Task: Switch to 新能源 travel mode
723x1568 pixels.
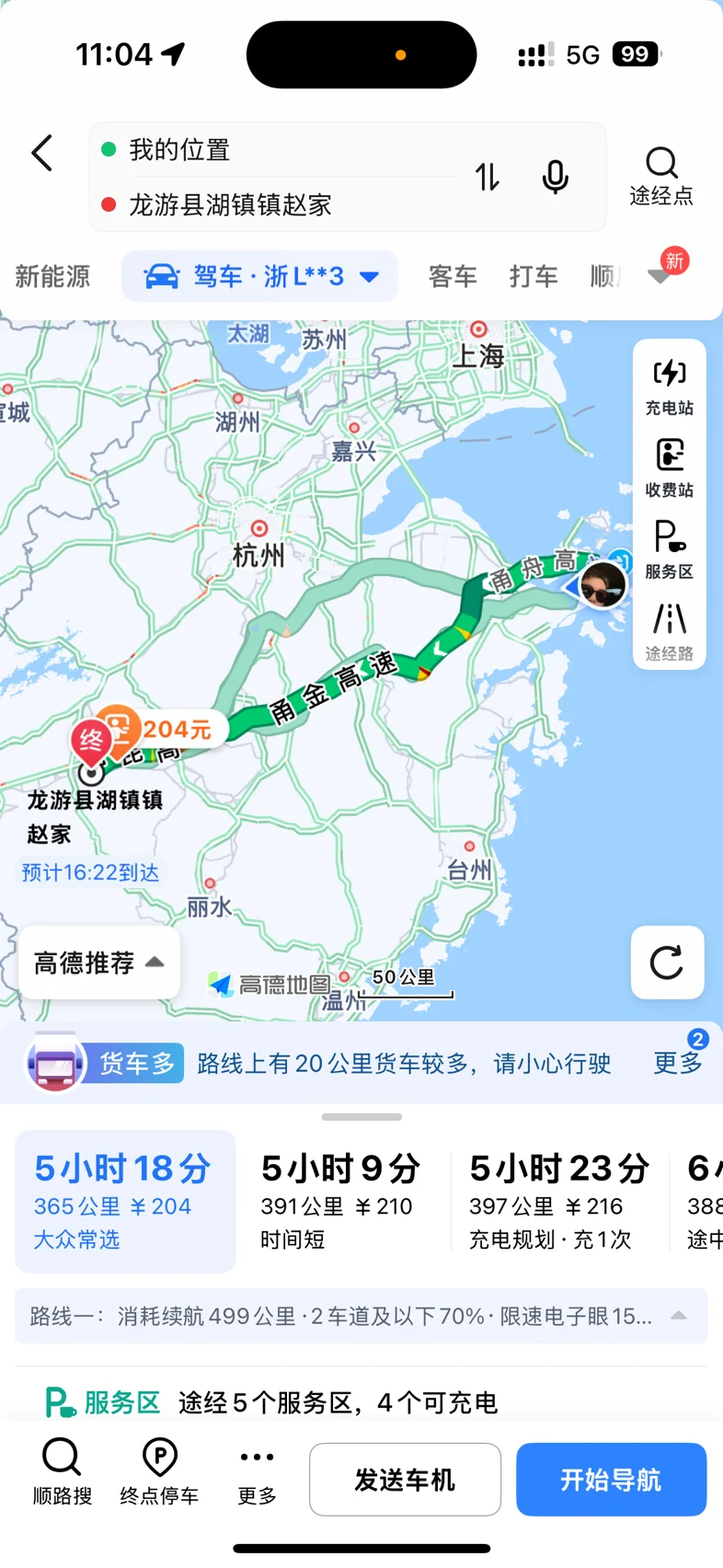Action: click(52, 276)
